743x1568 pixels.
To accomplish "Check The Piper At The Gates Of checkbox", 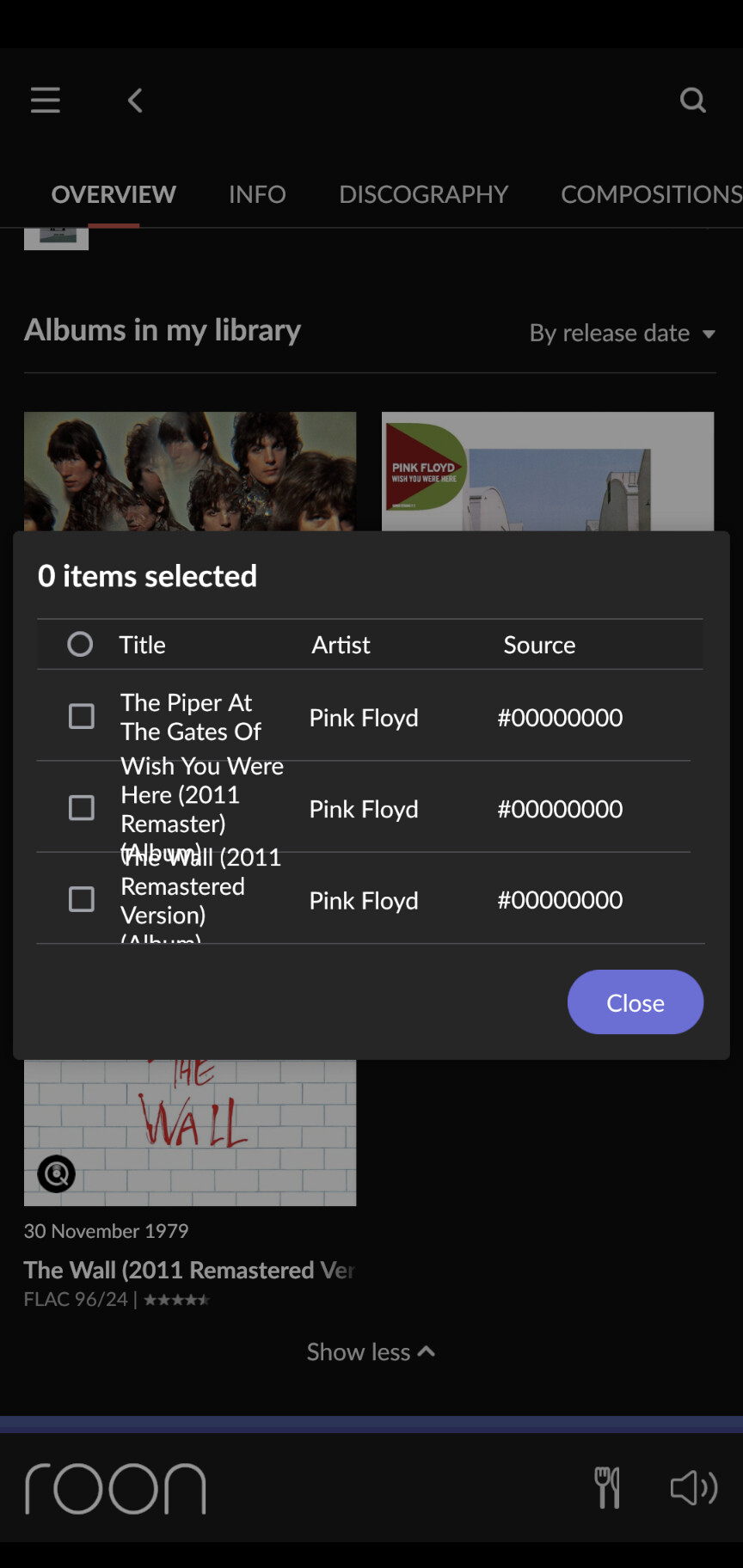I will (82, 715).
